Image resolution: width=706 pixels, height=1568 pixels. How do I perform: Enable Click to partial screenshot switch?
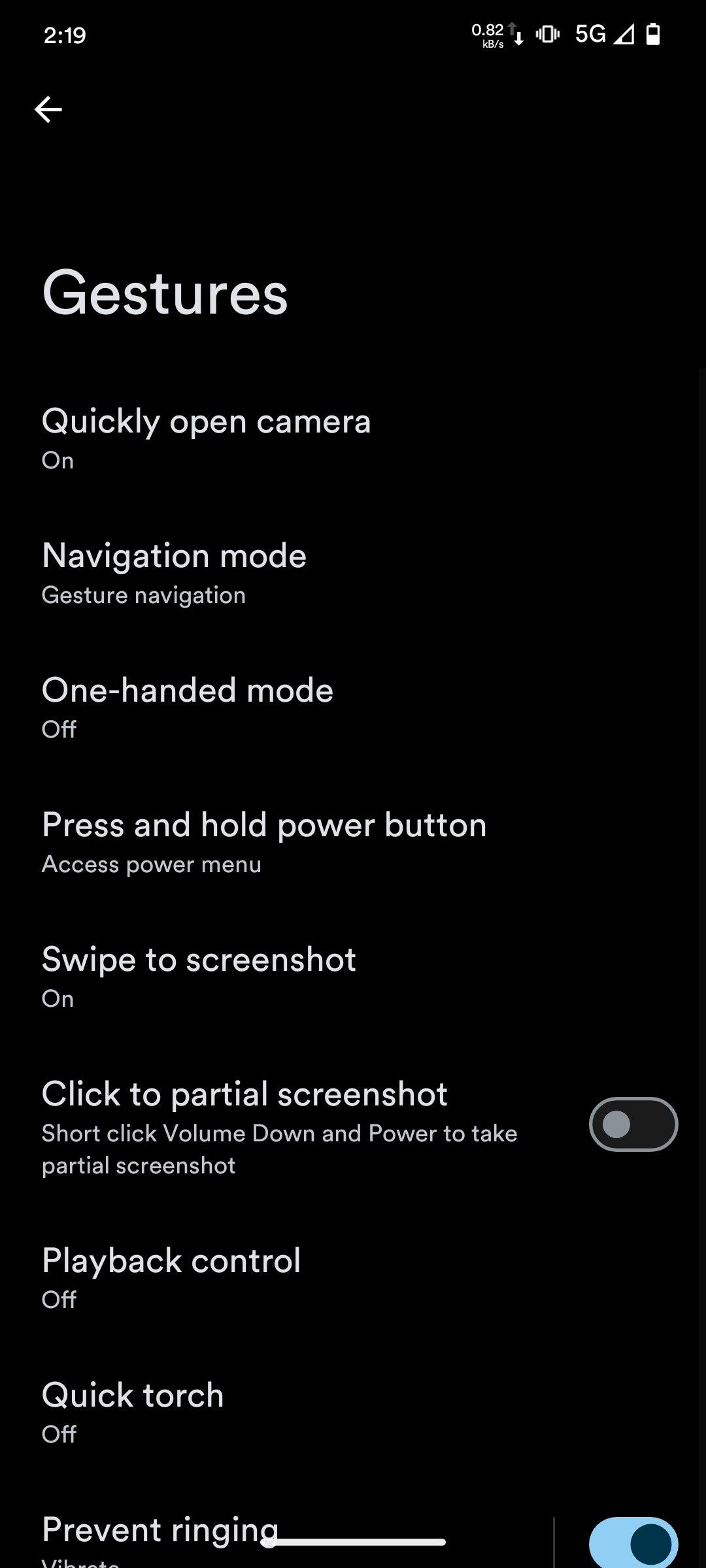click(x=633, y=1124)
